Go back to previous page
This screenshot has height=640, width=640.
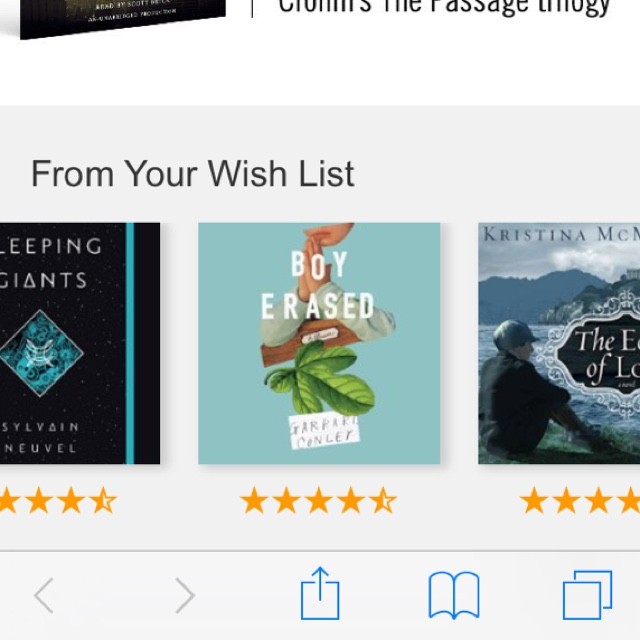pyautogui.click(x=43, y=596)
